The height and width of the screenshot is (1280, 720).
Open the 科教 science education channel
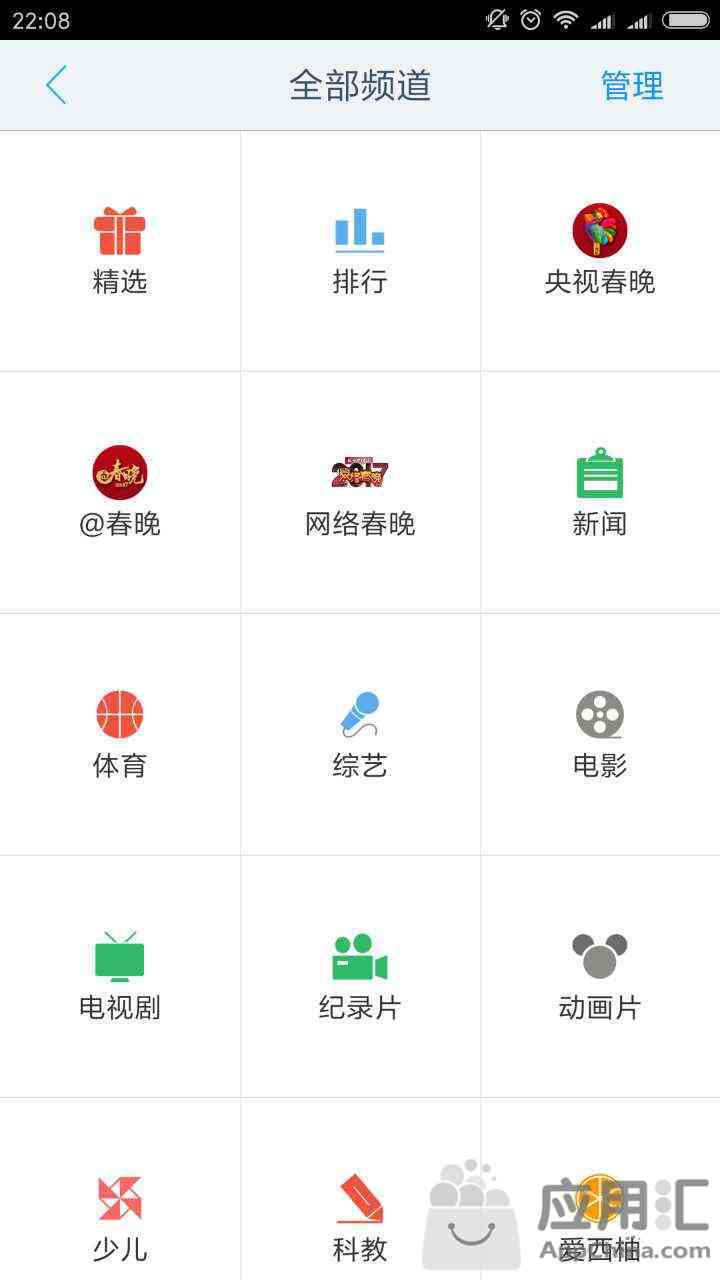[360, 1190]
